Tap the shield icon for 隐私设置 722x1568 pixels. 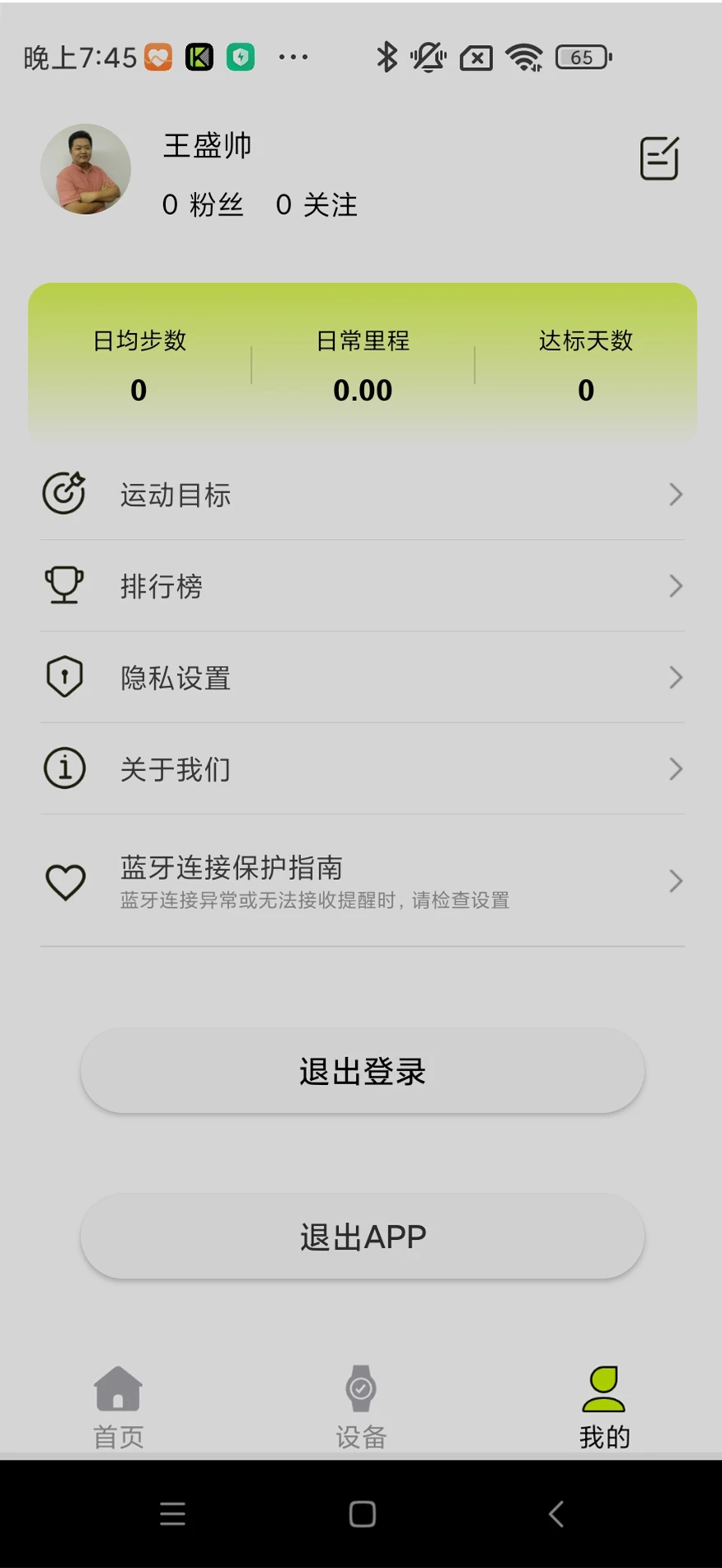tap(65, 677)
